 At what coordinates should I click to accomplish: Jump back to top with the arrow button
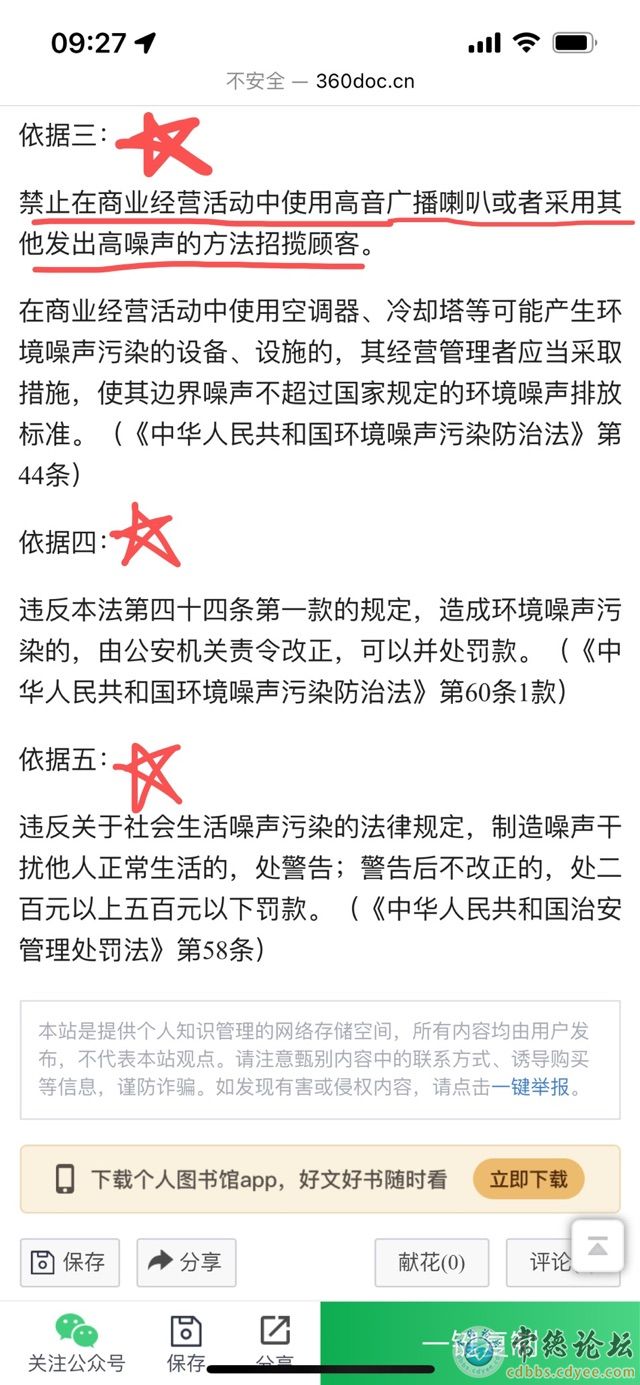coord(597,1246)
